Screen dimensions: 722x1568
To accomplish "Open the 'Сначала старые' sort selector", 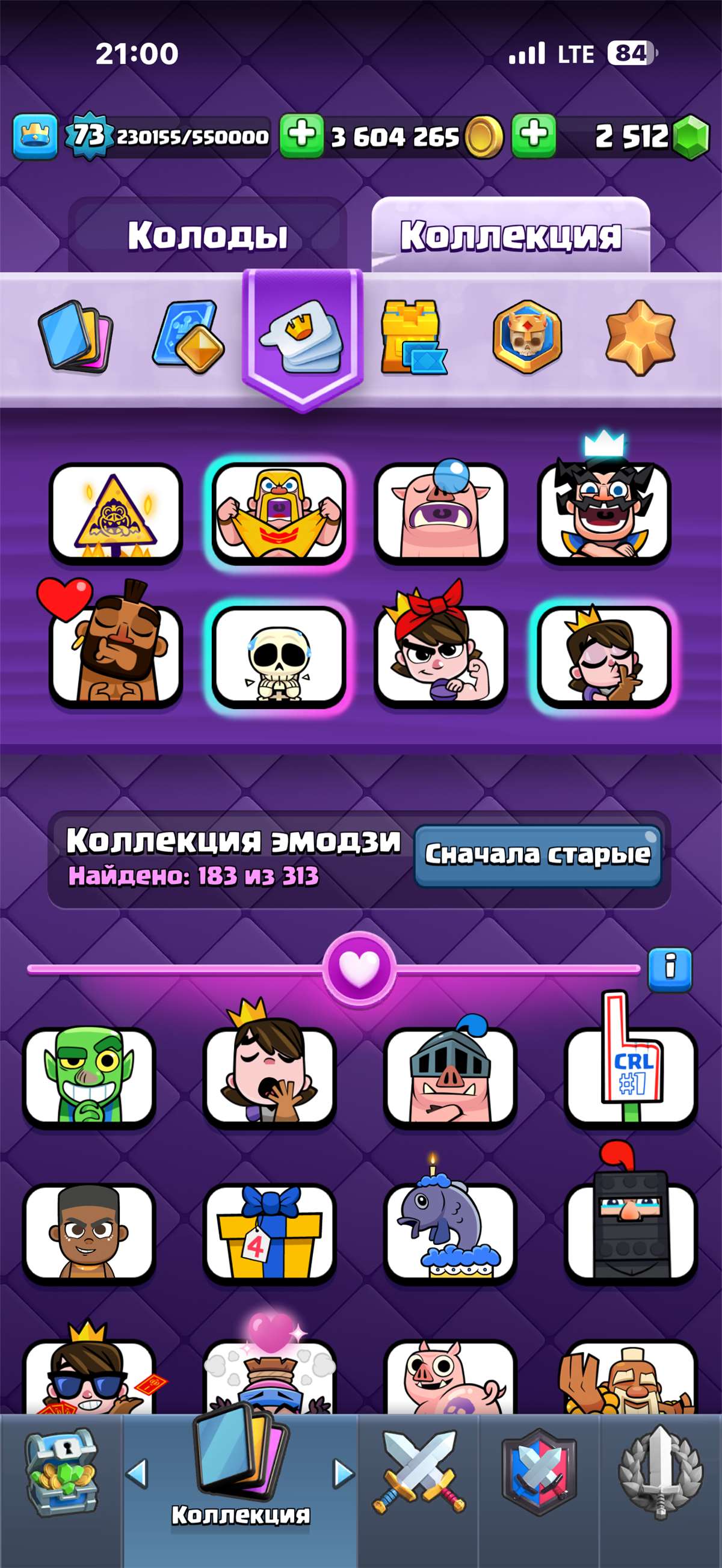I will [x=538, y=856].
